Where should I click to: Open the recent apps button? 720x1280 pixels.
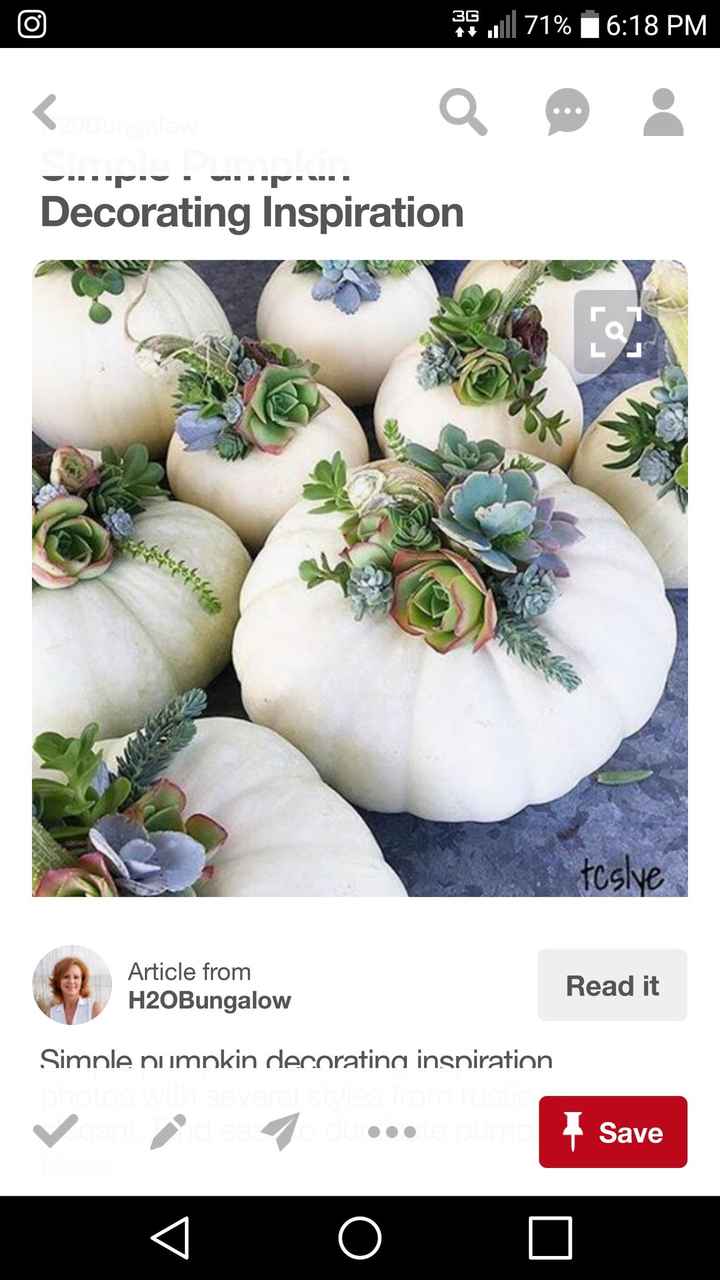pos(550,1238)
